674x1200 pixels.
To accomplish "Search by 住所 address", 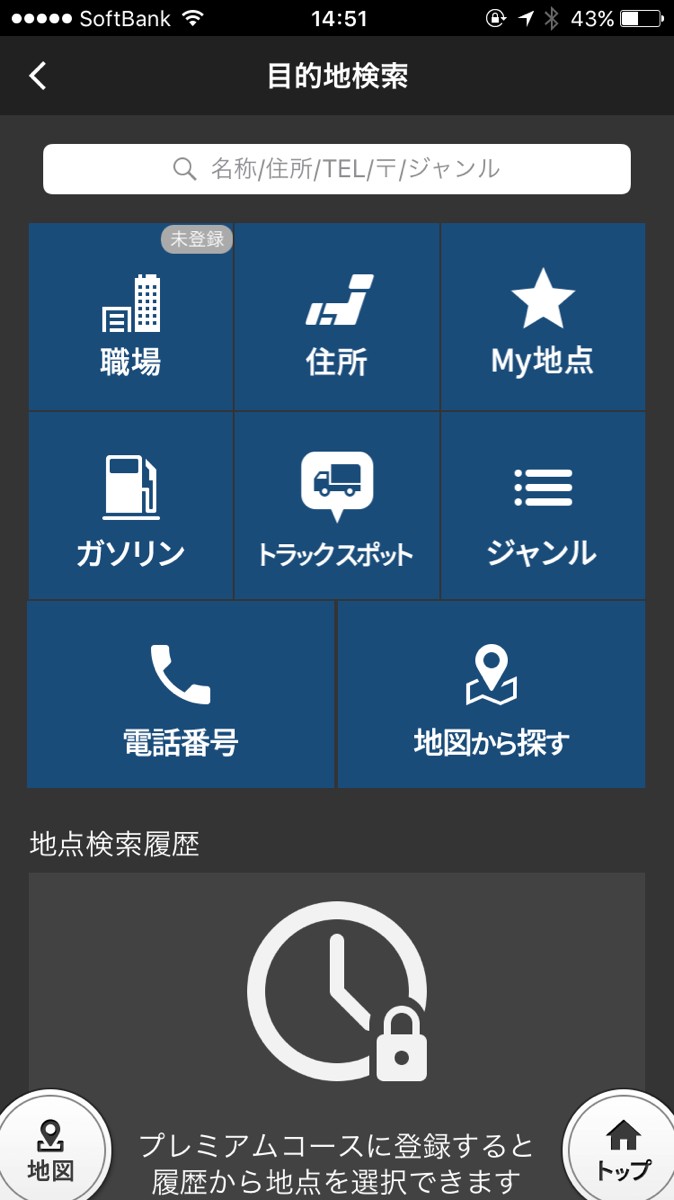I will (337, 317).
